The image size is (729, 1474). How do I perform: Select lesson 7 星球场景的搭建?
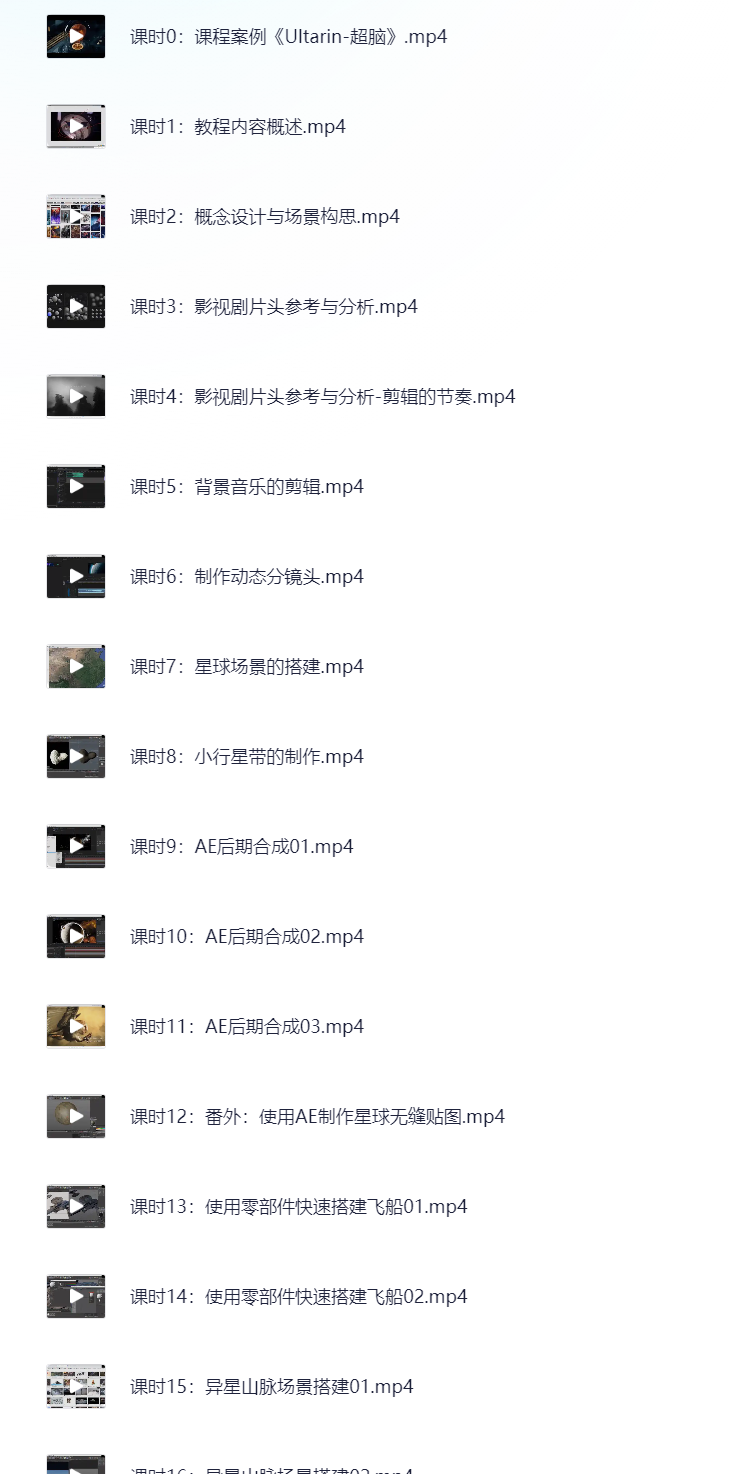[x=246, y=667]
